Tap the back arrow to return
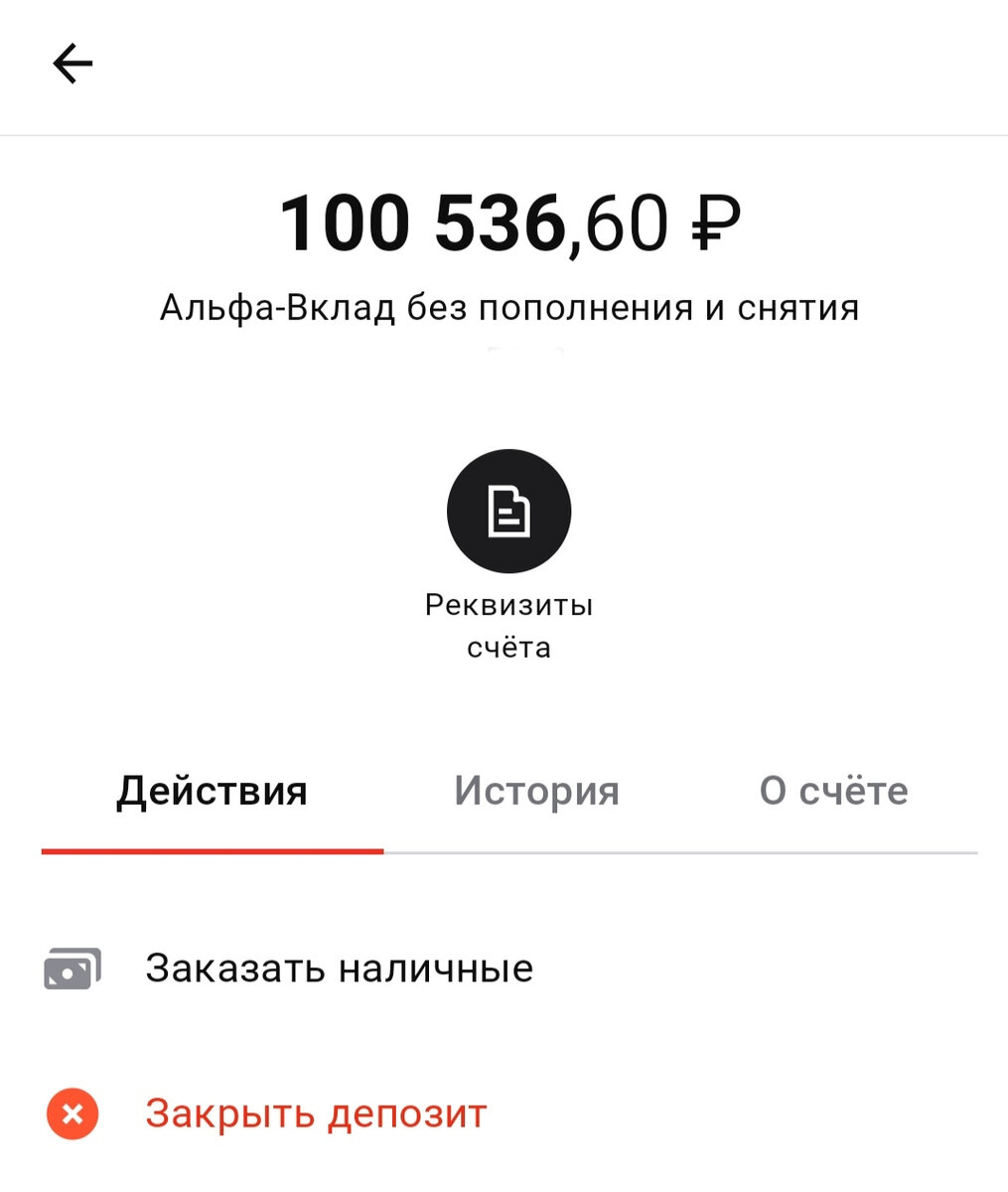Viewport: 1008px width, 1192px height. coord(72,62)
